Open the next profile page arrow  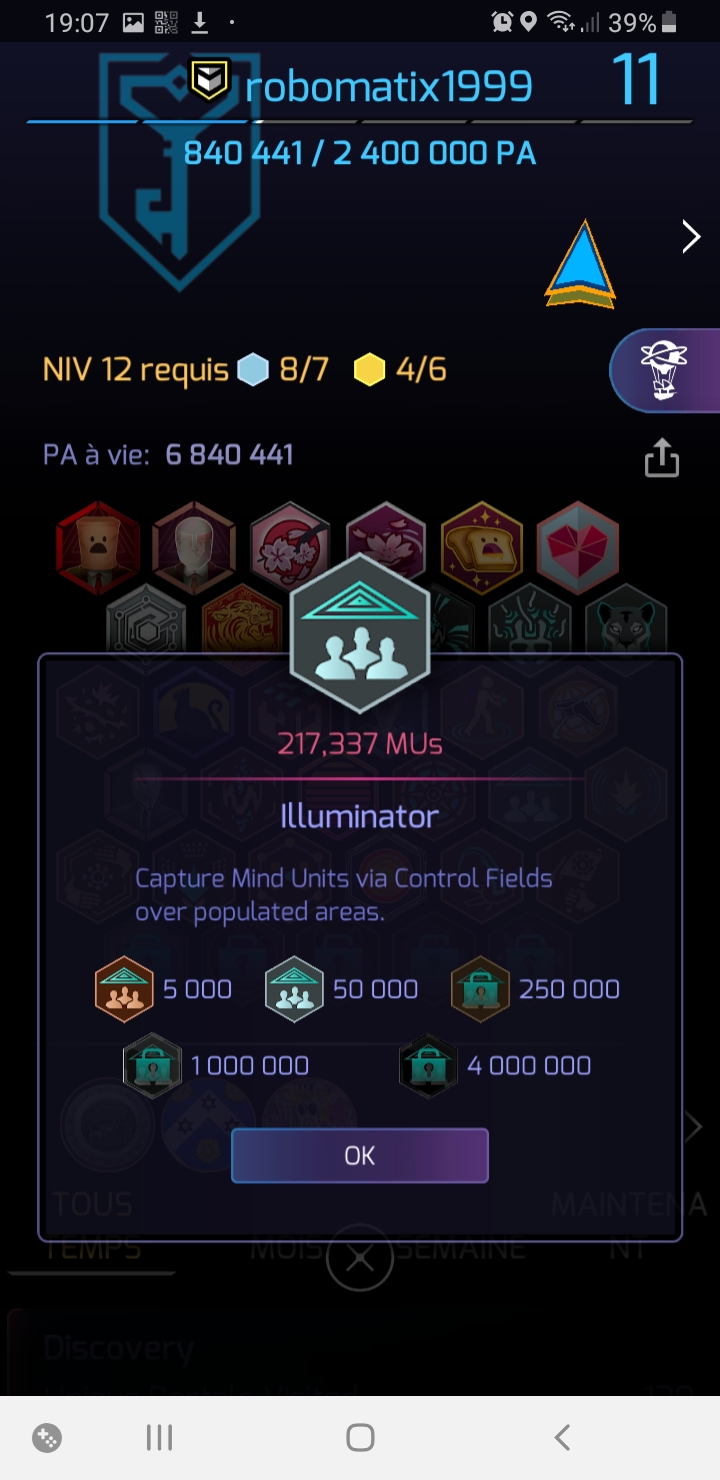coord(690,237)
